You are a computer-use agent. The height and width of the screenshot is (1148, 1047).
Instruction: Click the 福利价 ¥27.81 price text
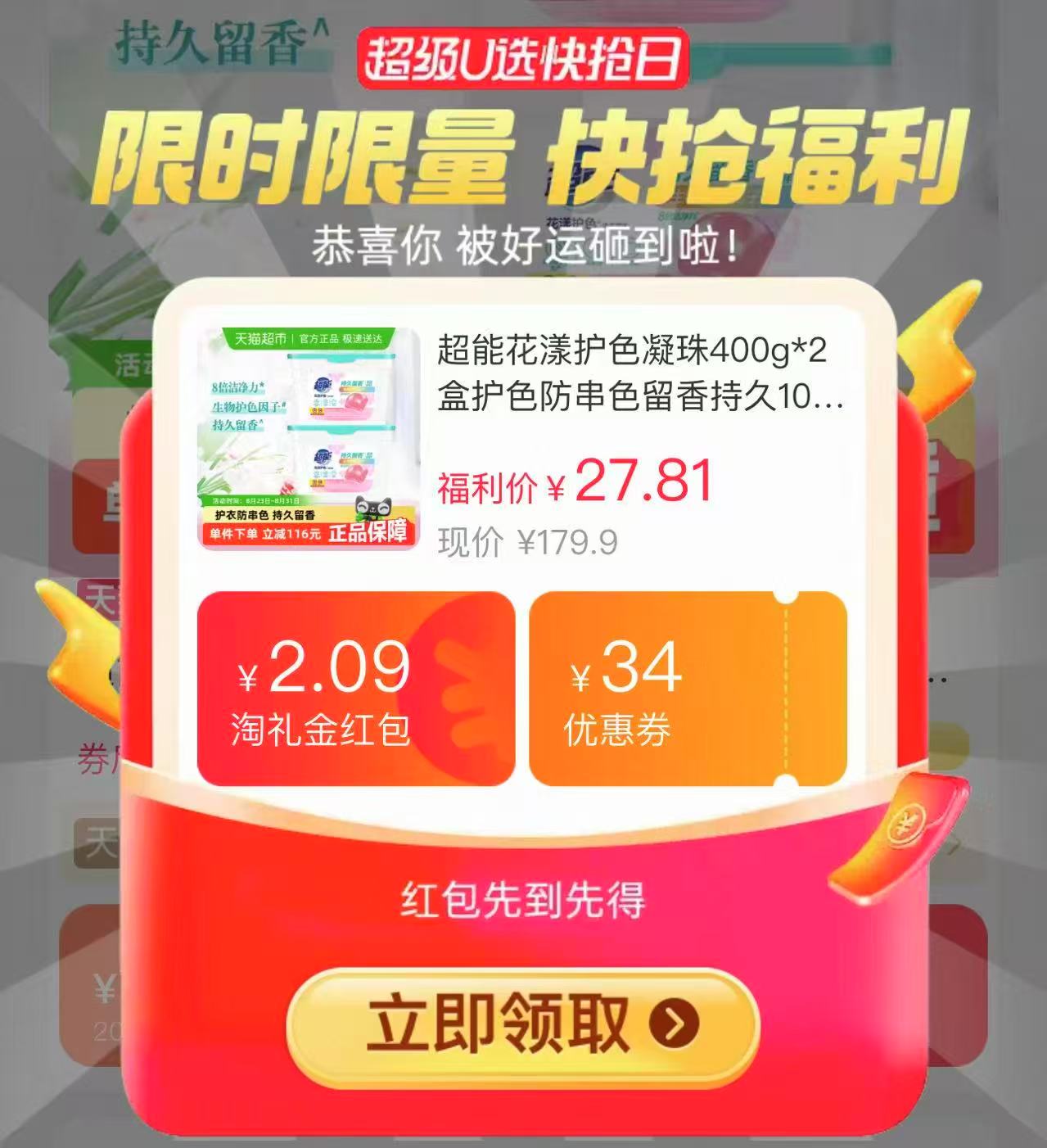pos(573,485)
